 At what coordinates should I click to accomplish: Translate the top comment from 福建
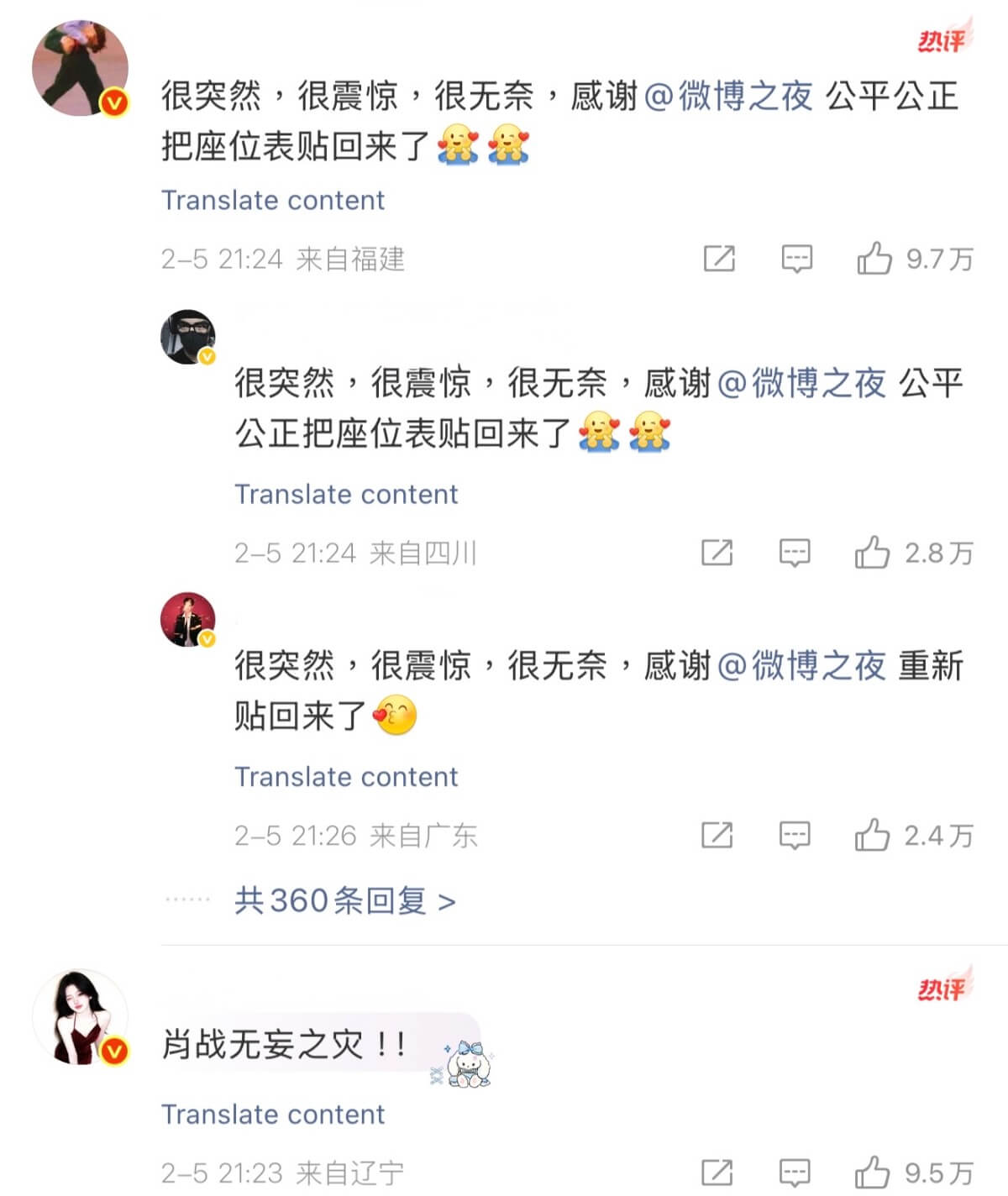click(x=273, y=201)
